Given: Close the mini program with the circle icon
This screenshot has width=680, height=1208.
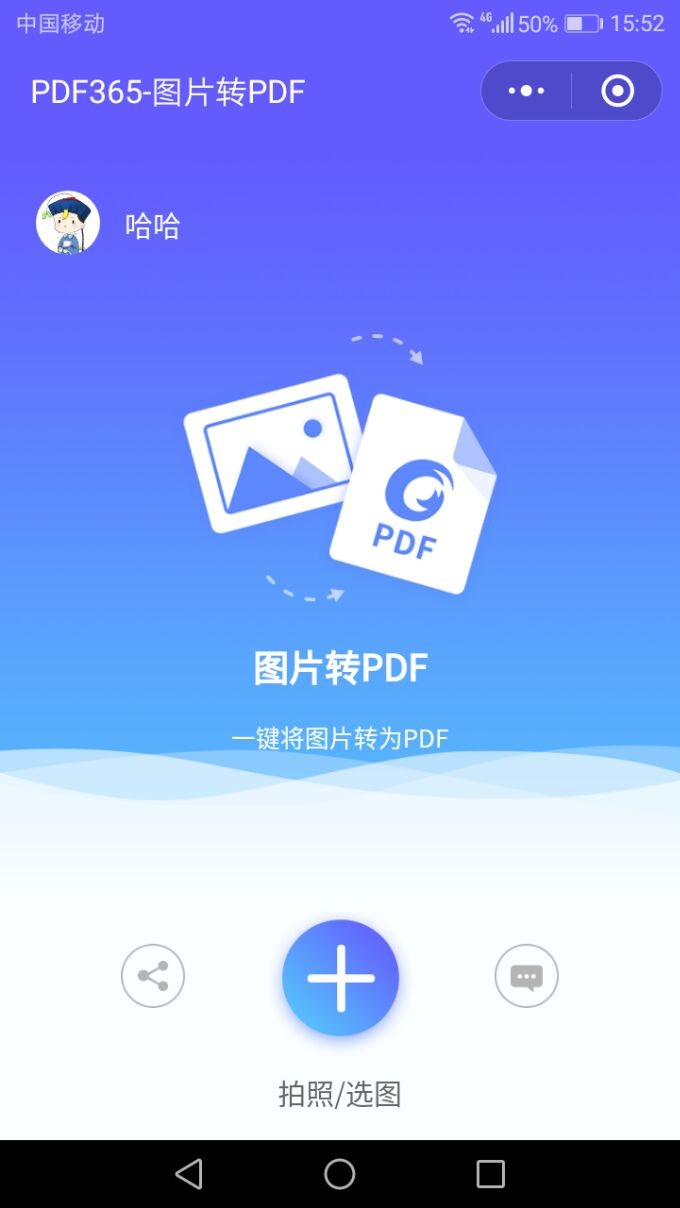Looking at the screenshot, I should (x=617, y=91).
